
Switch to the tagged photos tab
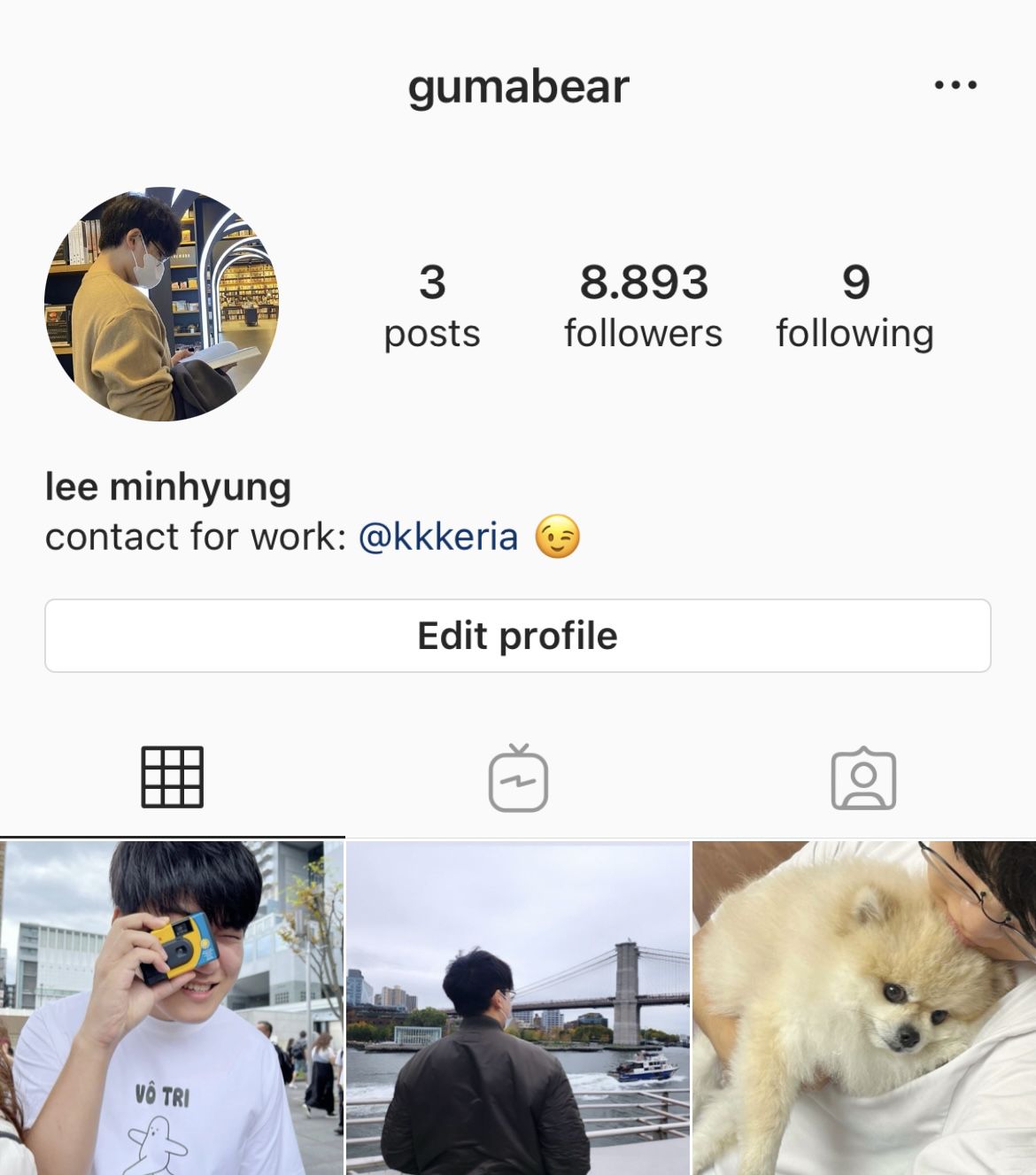point(863,779)
